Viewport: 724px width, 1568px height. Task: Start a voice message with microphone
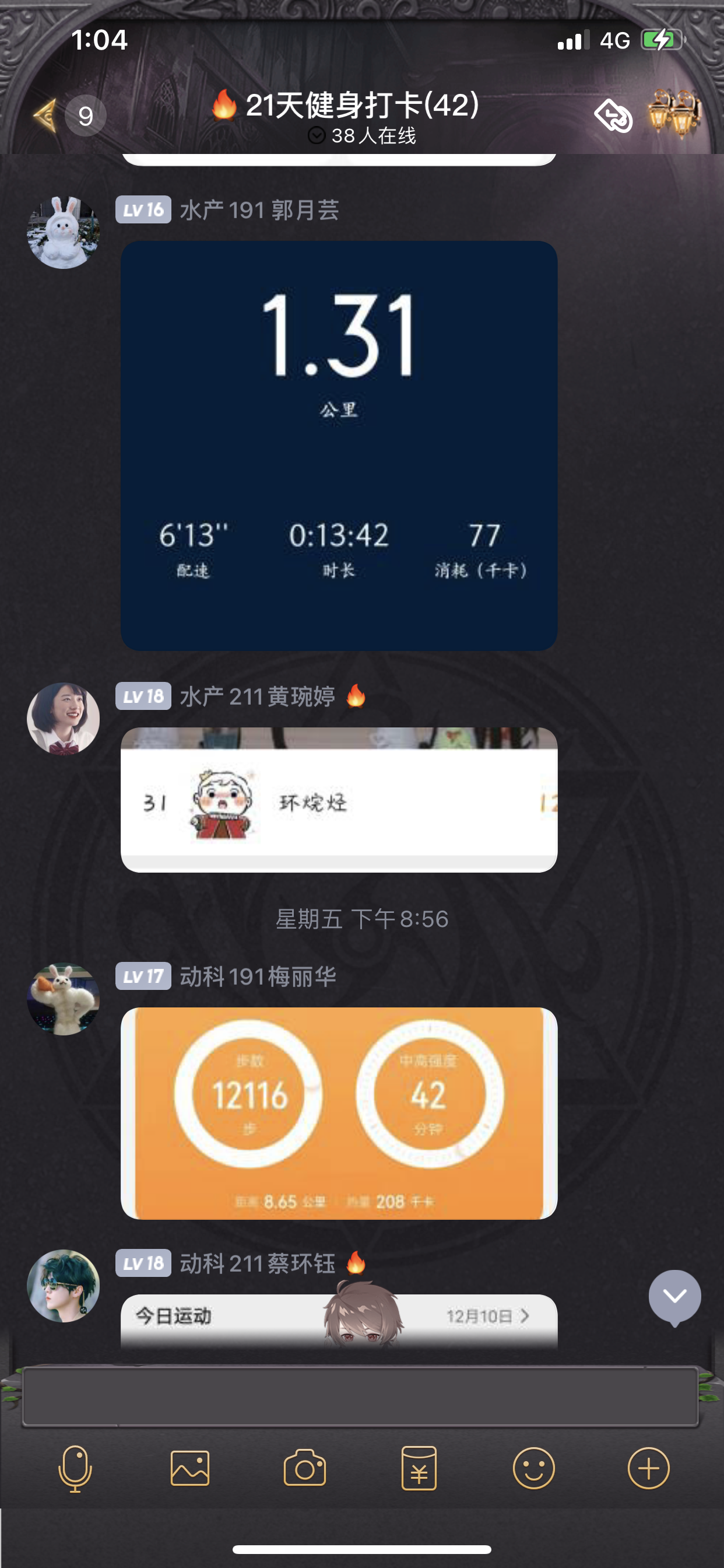[x=75, y=1468]
